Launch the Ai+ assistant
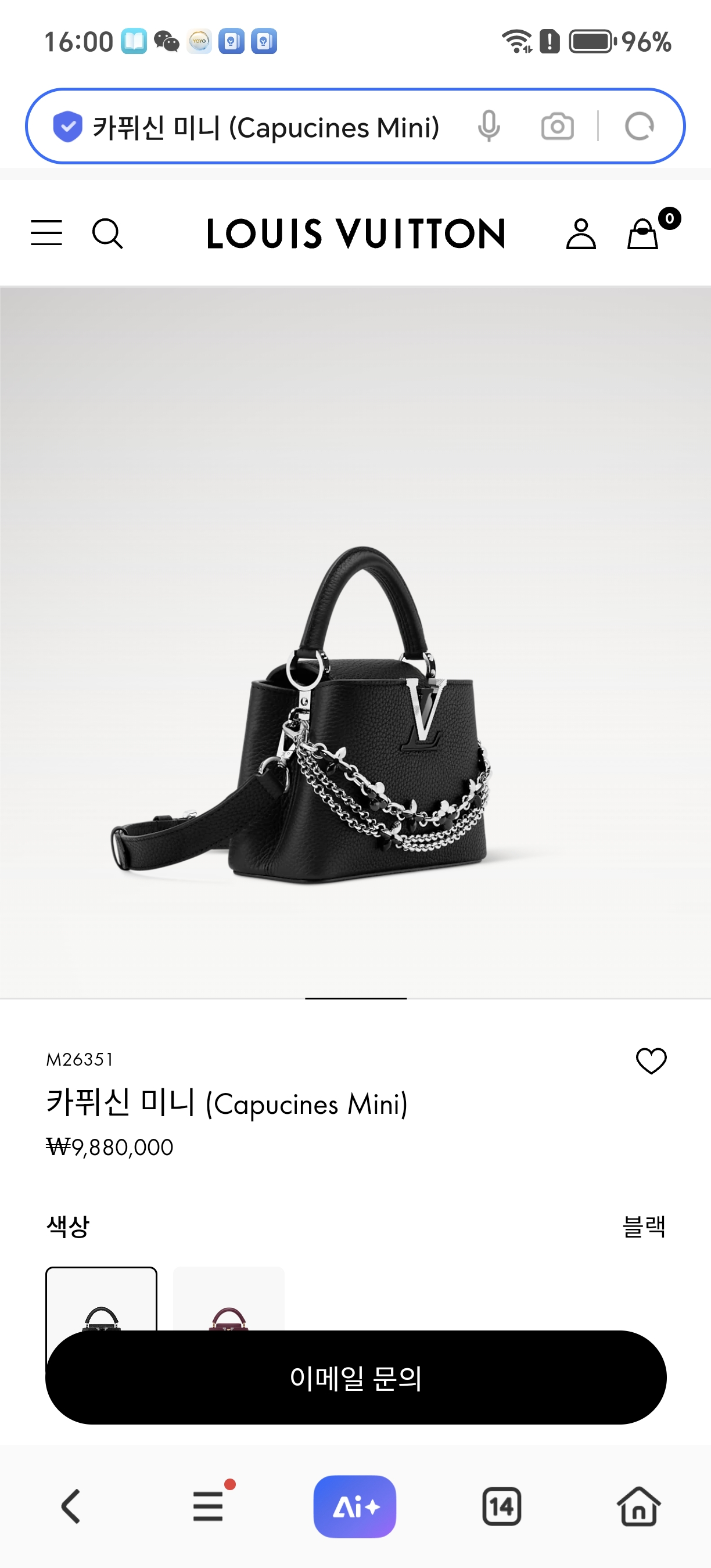Screen dimensions: 711x1568 tap(355, 1506)
